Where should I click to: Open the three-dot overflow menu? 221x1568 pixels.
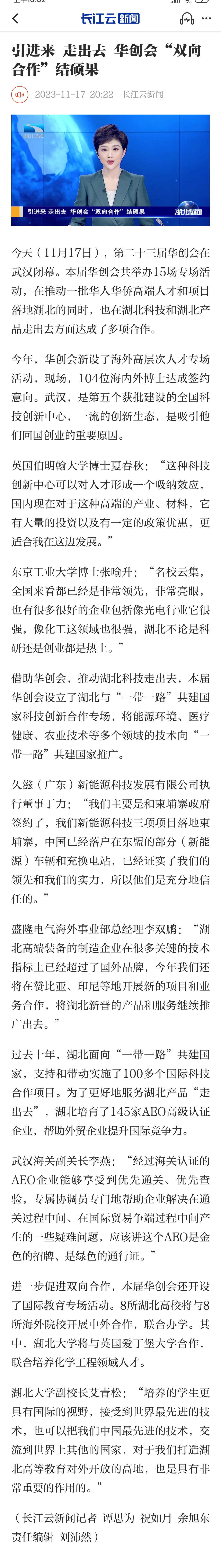207,19
